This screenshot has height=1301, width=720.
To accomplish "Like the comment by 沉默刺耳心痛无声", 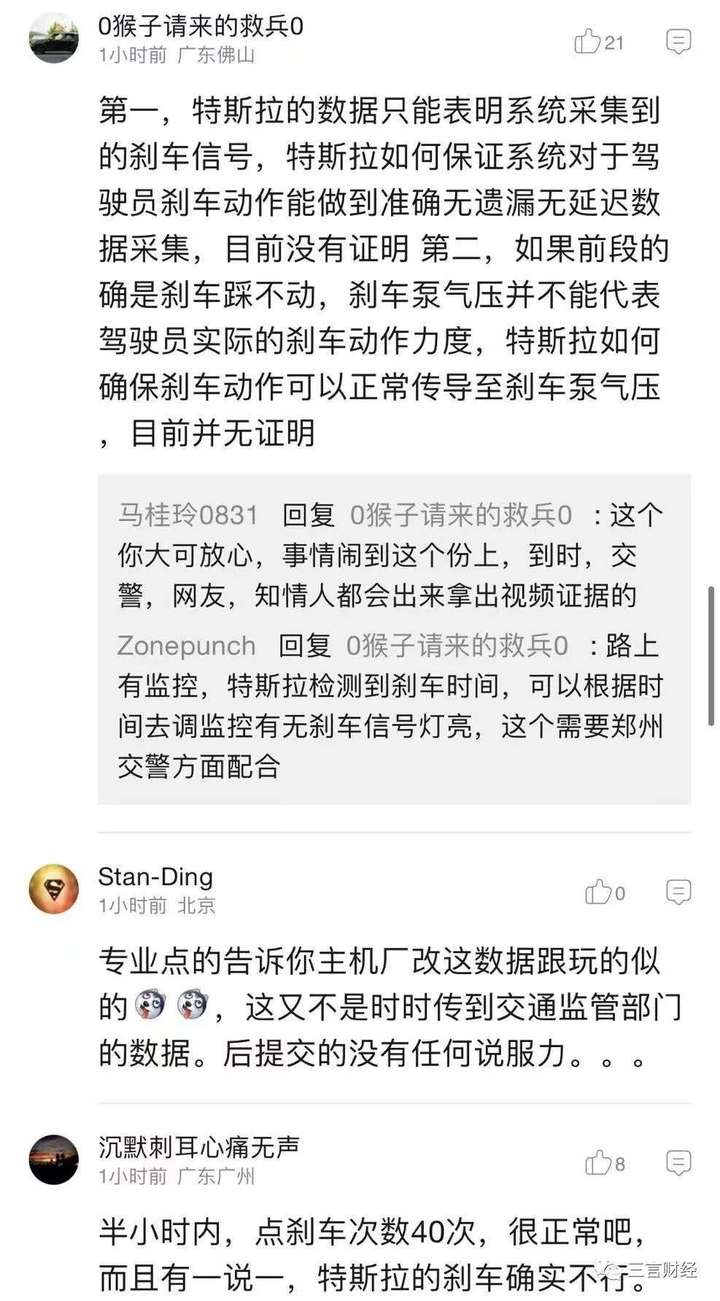I will [x=598, y=1163].
